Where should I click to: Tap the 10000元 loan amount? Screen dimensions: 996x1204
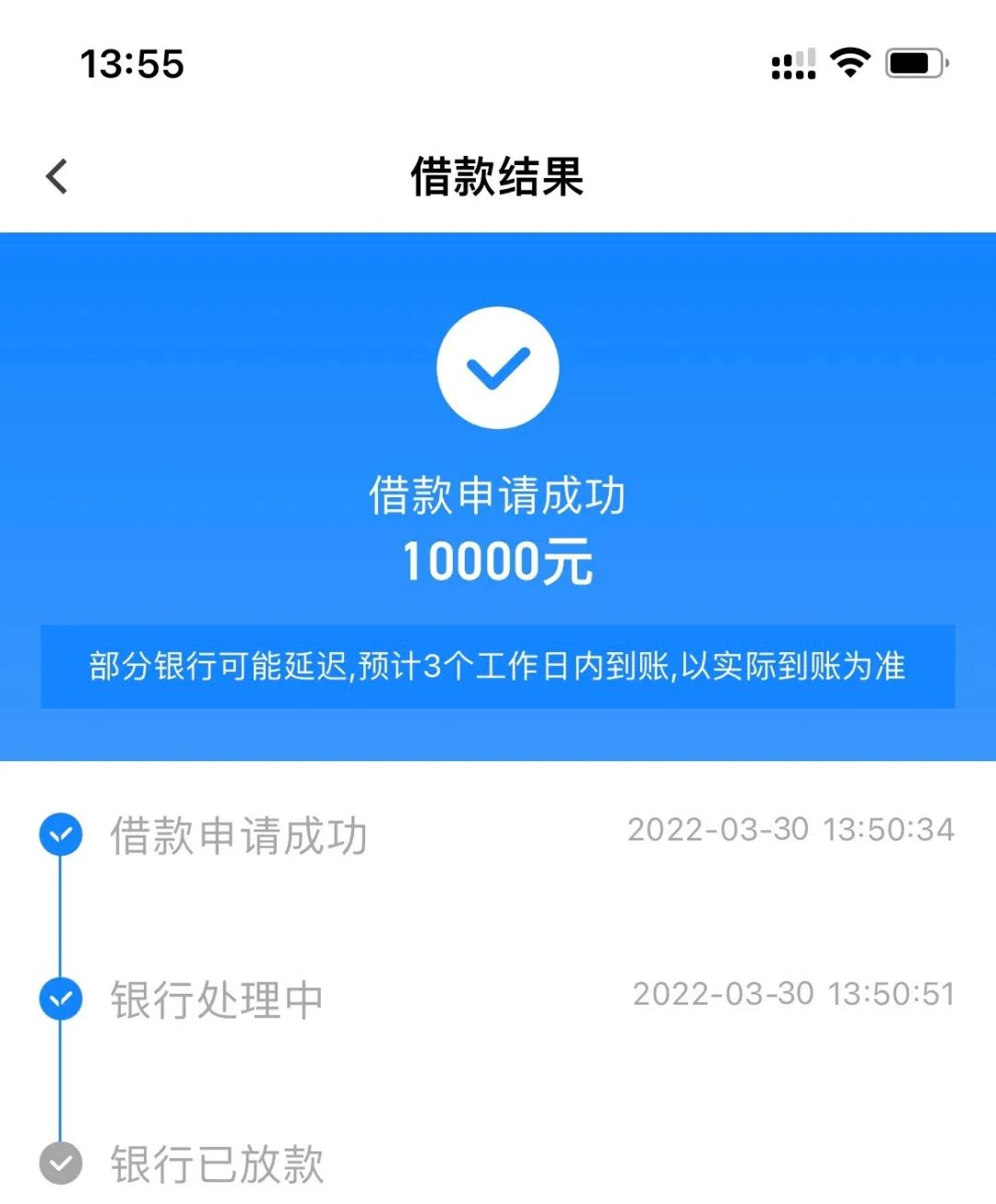tap(498, 560)
